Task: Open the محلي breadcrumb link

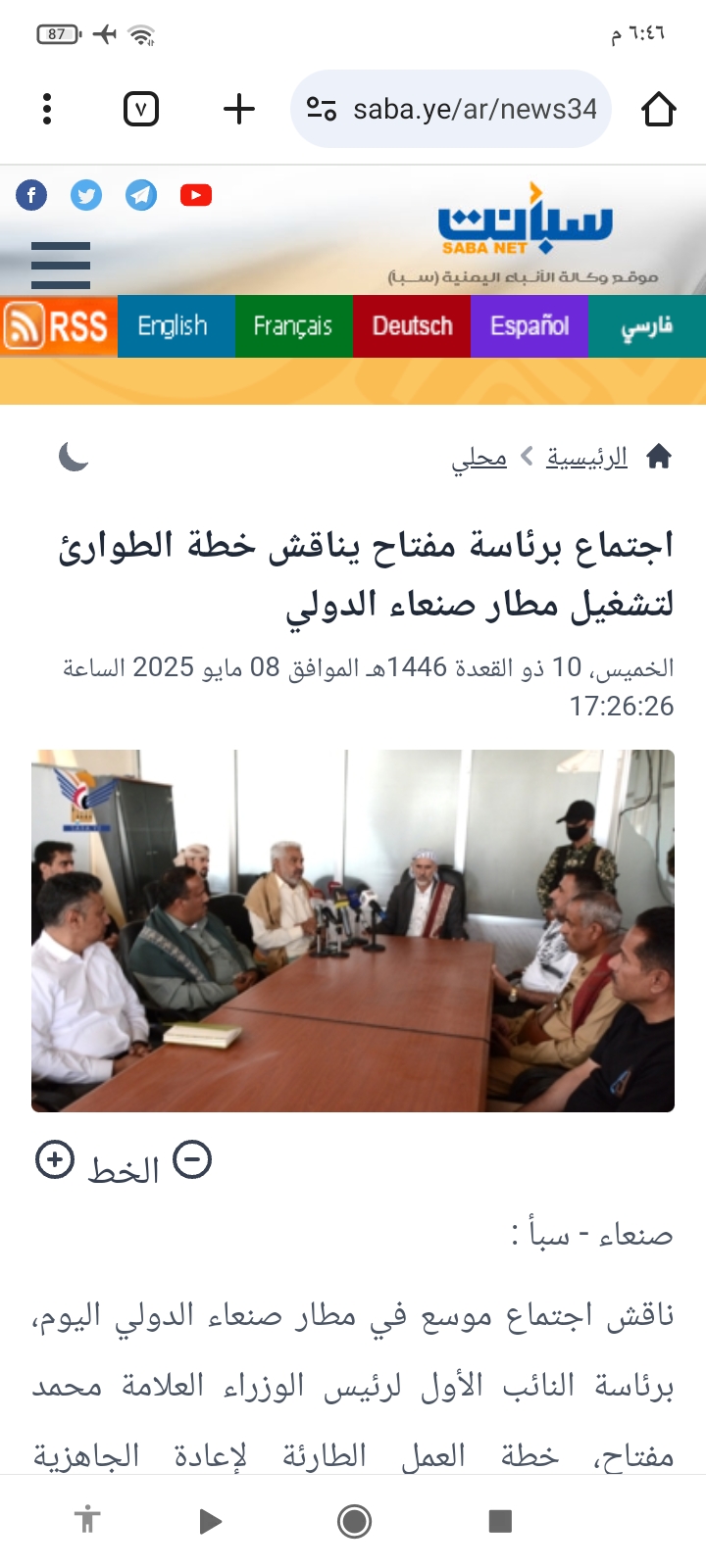Action: pos(479,458)
